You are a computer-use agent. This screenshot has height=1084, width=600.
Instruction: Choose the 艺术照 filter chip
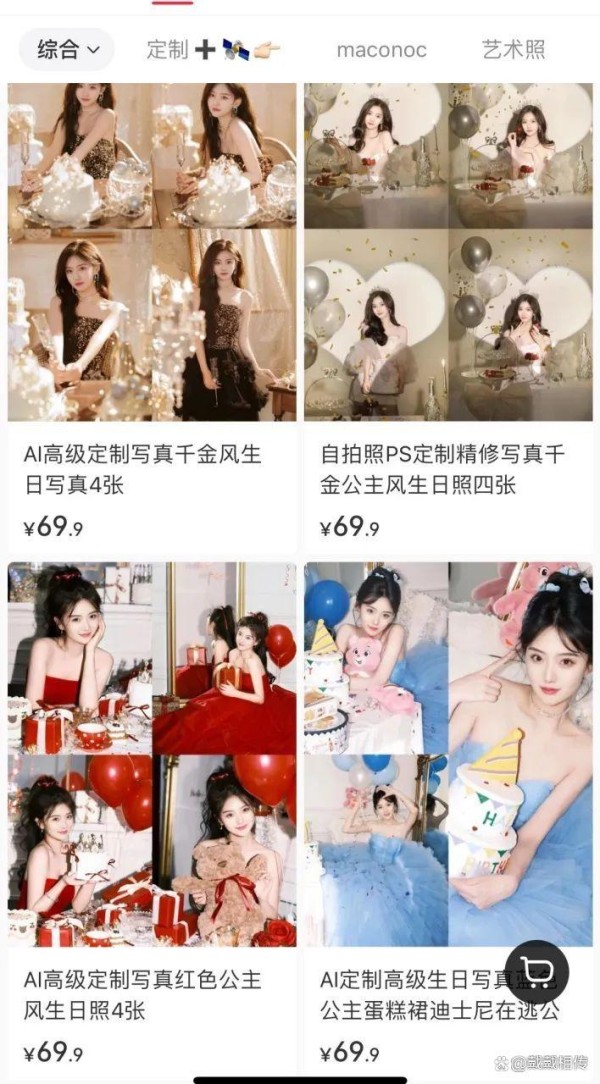pos(513,49)
